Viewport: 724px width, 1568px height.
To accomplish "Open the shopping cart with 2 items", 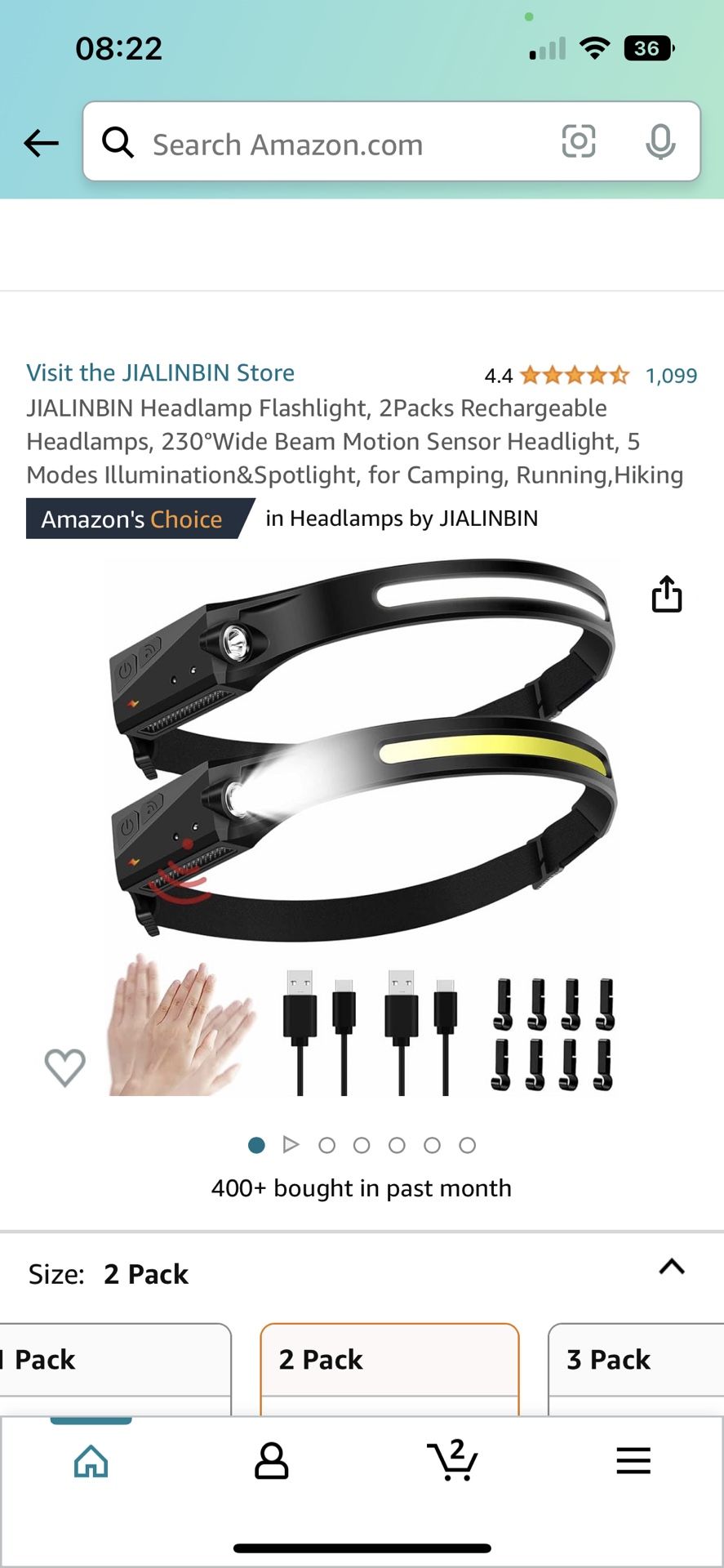I will pos(452,1461).
